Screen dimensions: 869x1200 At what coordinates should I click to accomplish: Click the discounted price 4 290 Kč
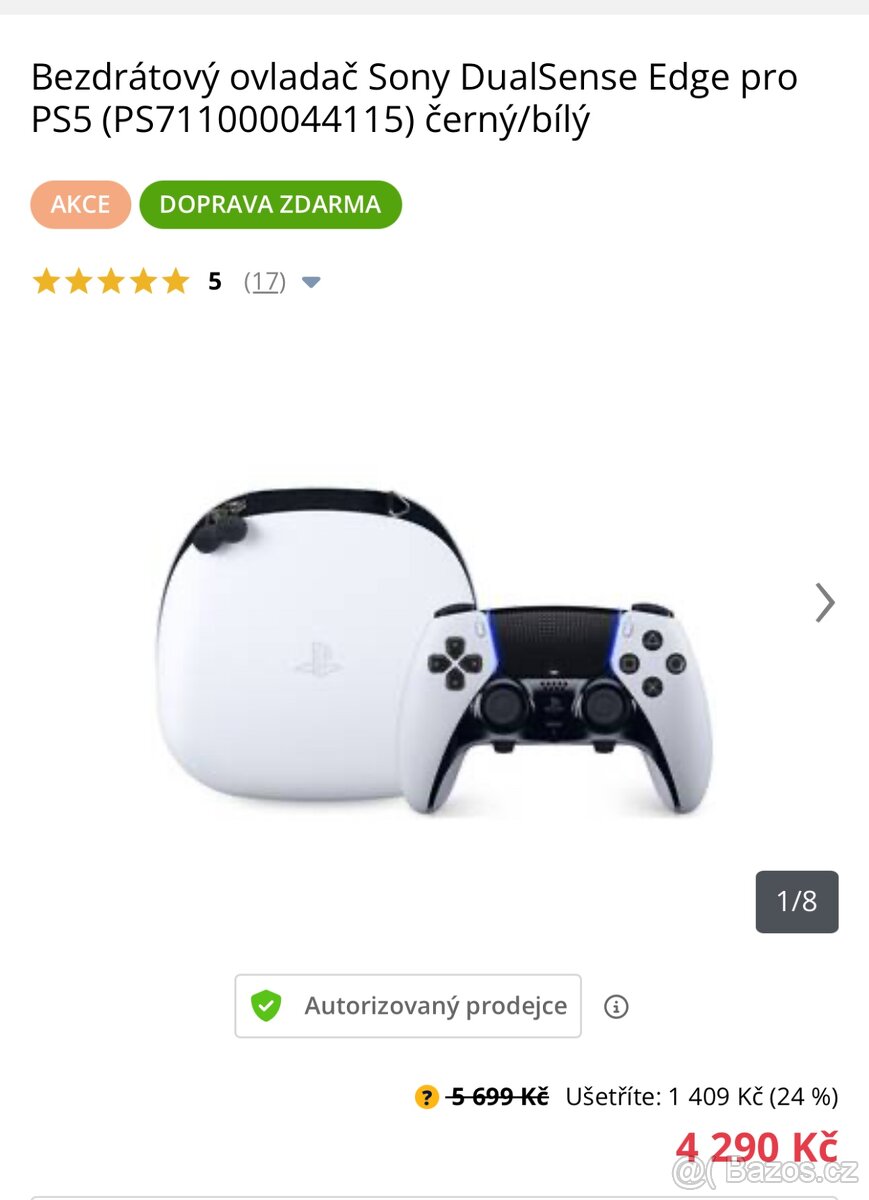[x=757, y=1146]
